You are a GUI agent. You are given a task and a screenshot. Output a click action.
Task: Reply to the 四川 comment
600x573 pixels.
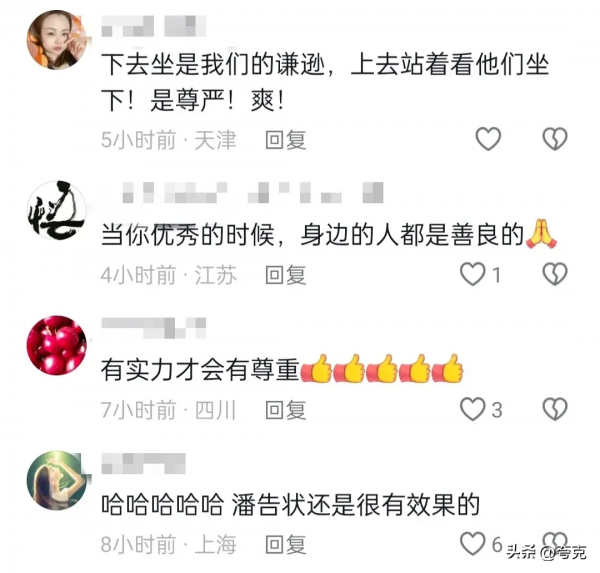(285, 410)
